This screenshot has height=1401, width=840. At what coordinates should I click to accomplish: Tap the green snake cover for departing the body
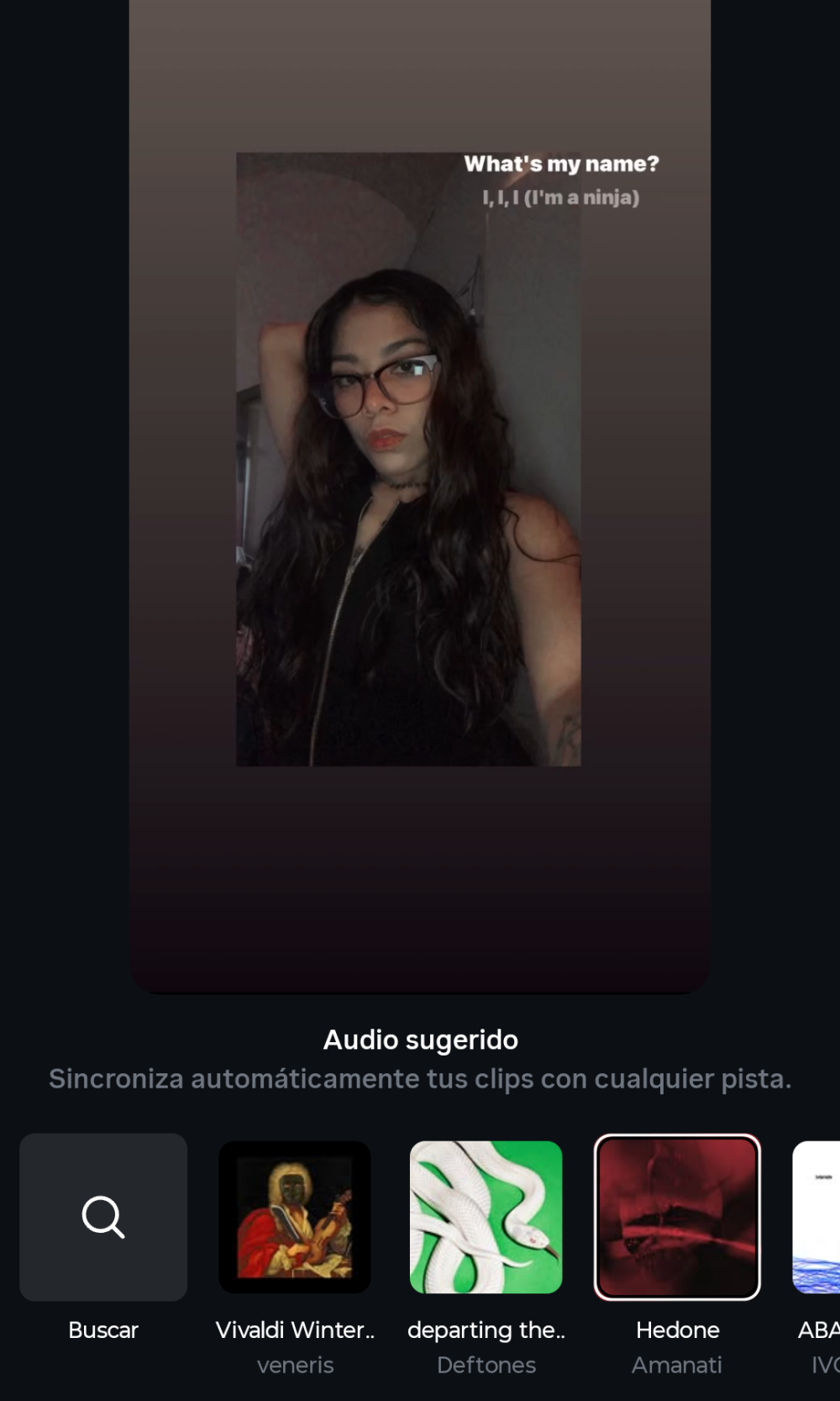[x=486, y=1216]
